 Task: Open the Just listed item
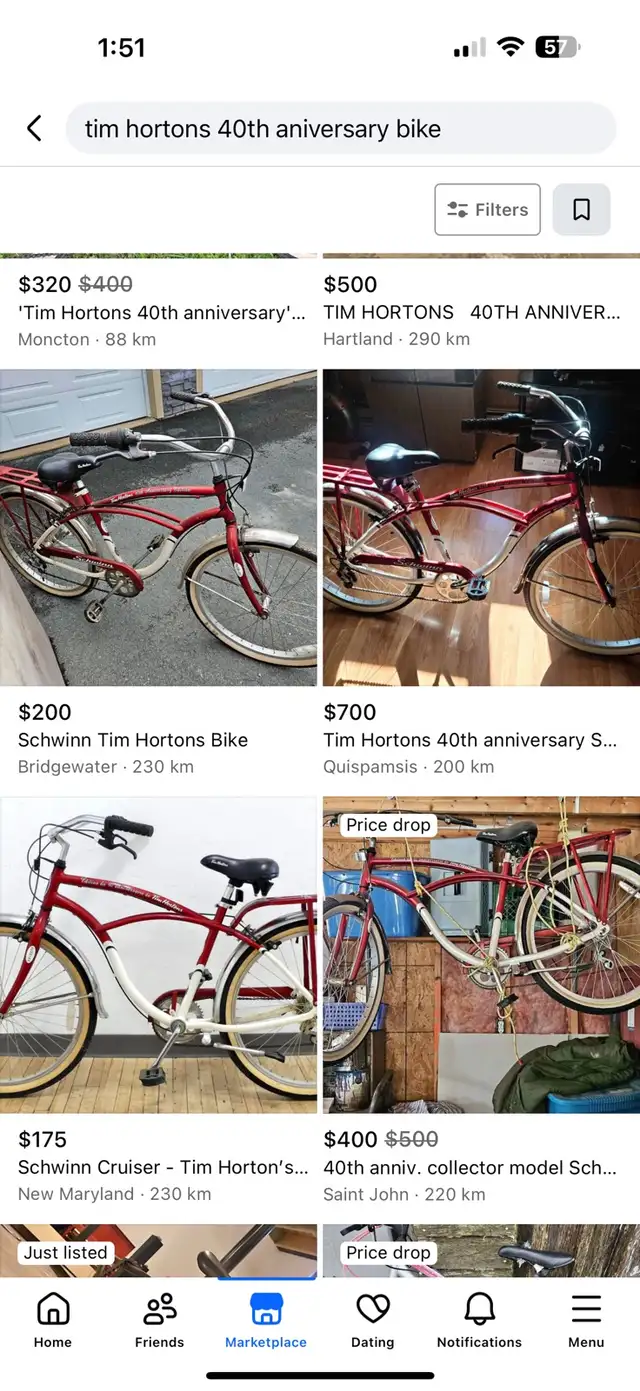point(158,1251)
